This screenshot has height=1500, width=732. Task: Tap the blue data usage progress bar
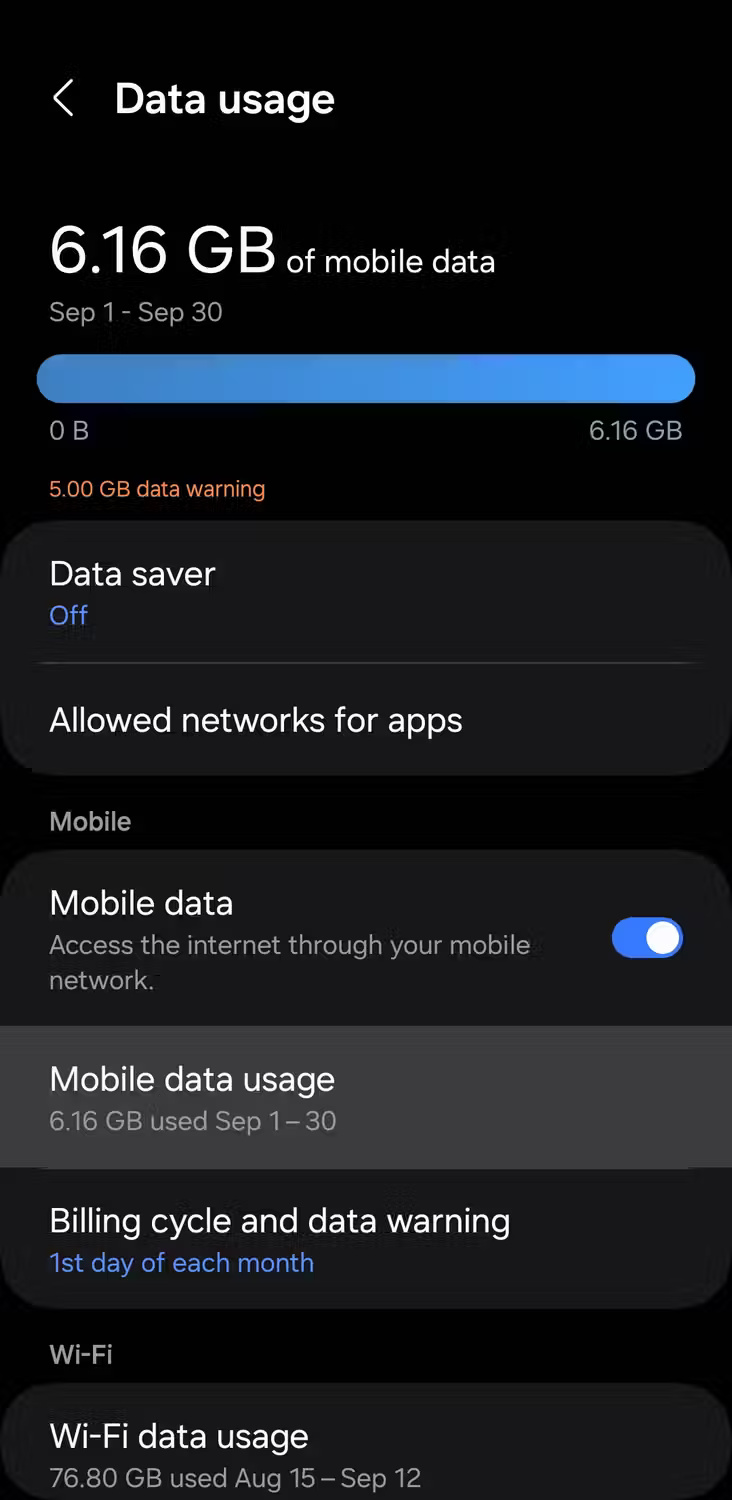pos(366,378)
